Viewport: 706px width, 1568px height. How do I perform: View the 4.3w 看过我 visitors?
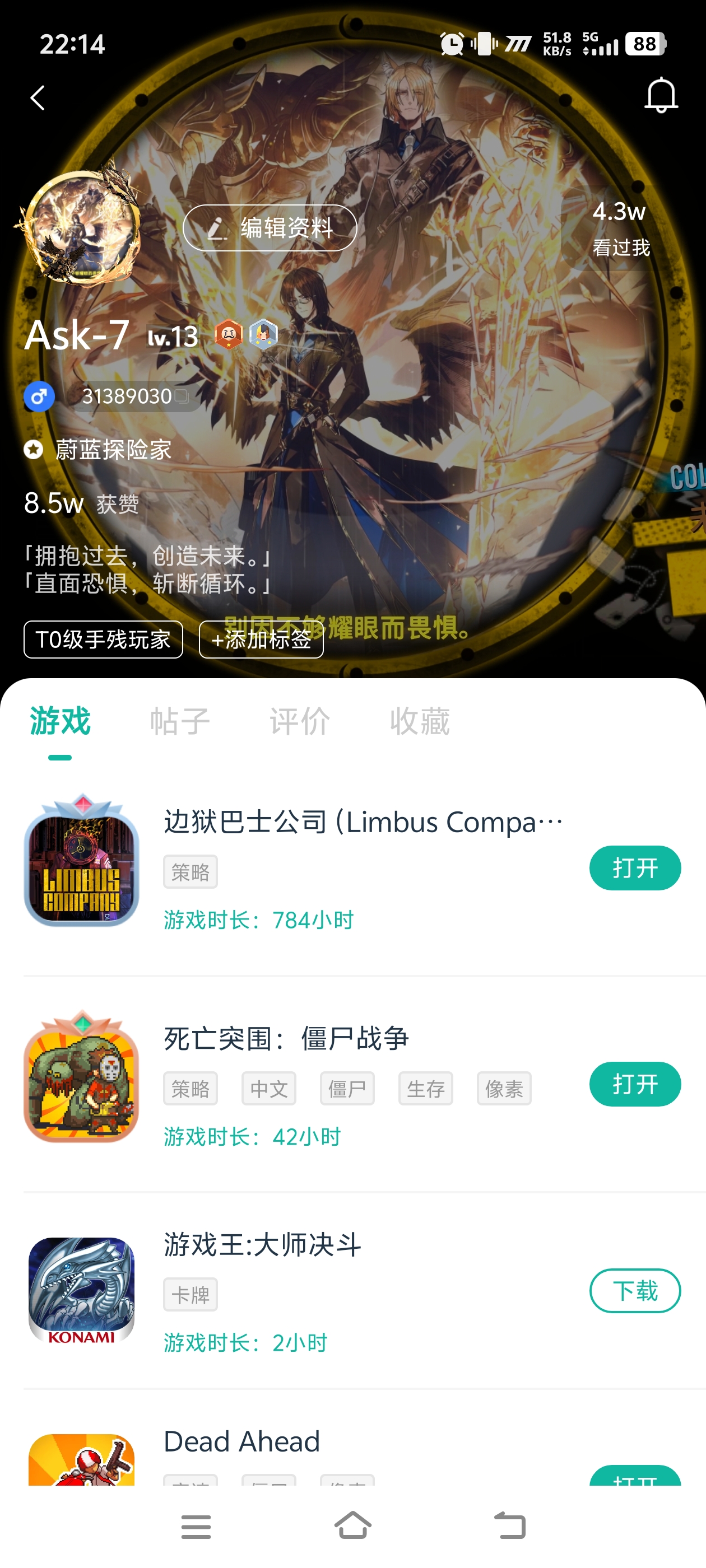click(620, 229)
